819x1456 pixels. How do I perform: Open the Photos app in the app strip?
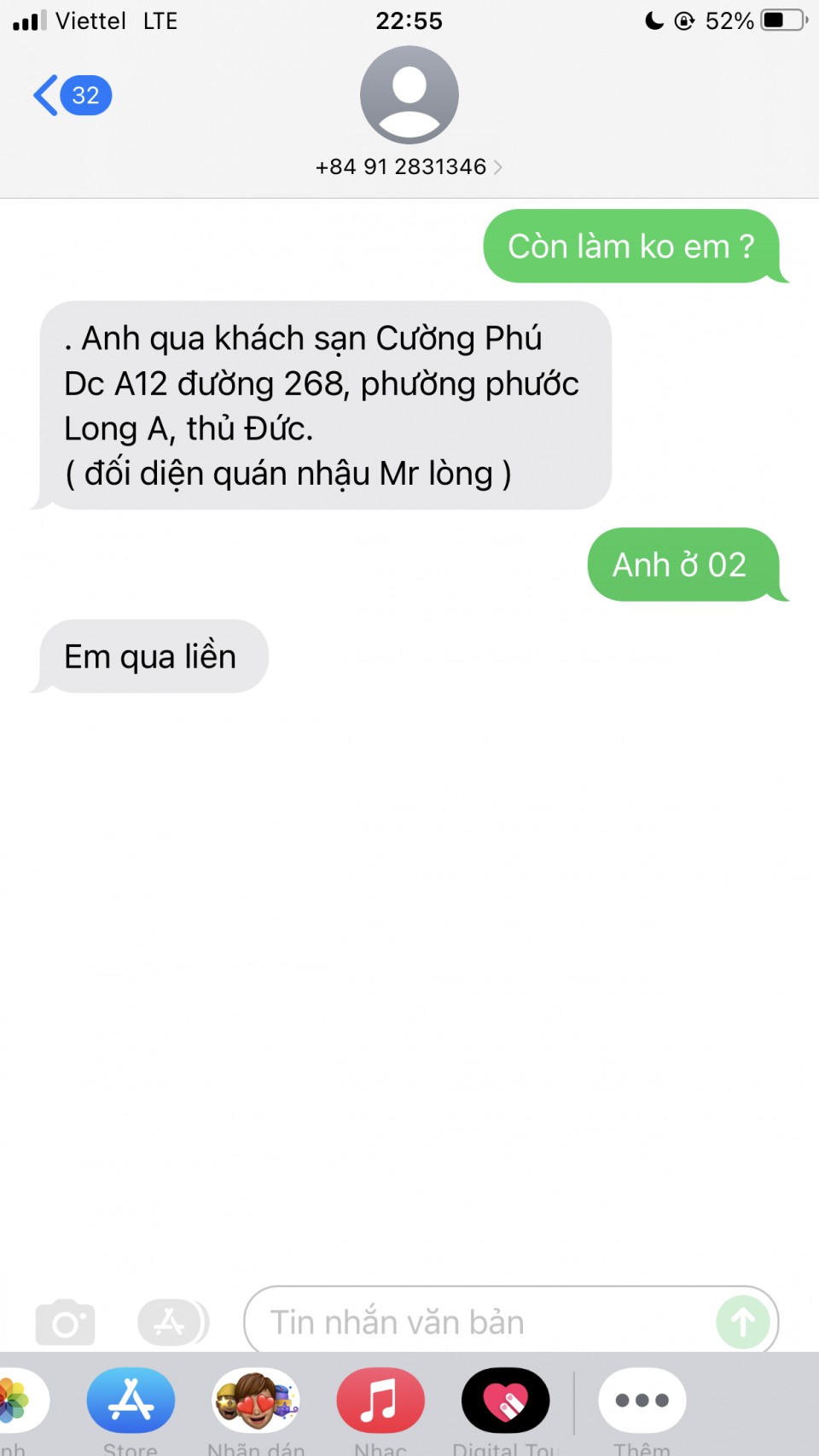15,1401
